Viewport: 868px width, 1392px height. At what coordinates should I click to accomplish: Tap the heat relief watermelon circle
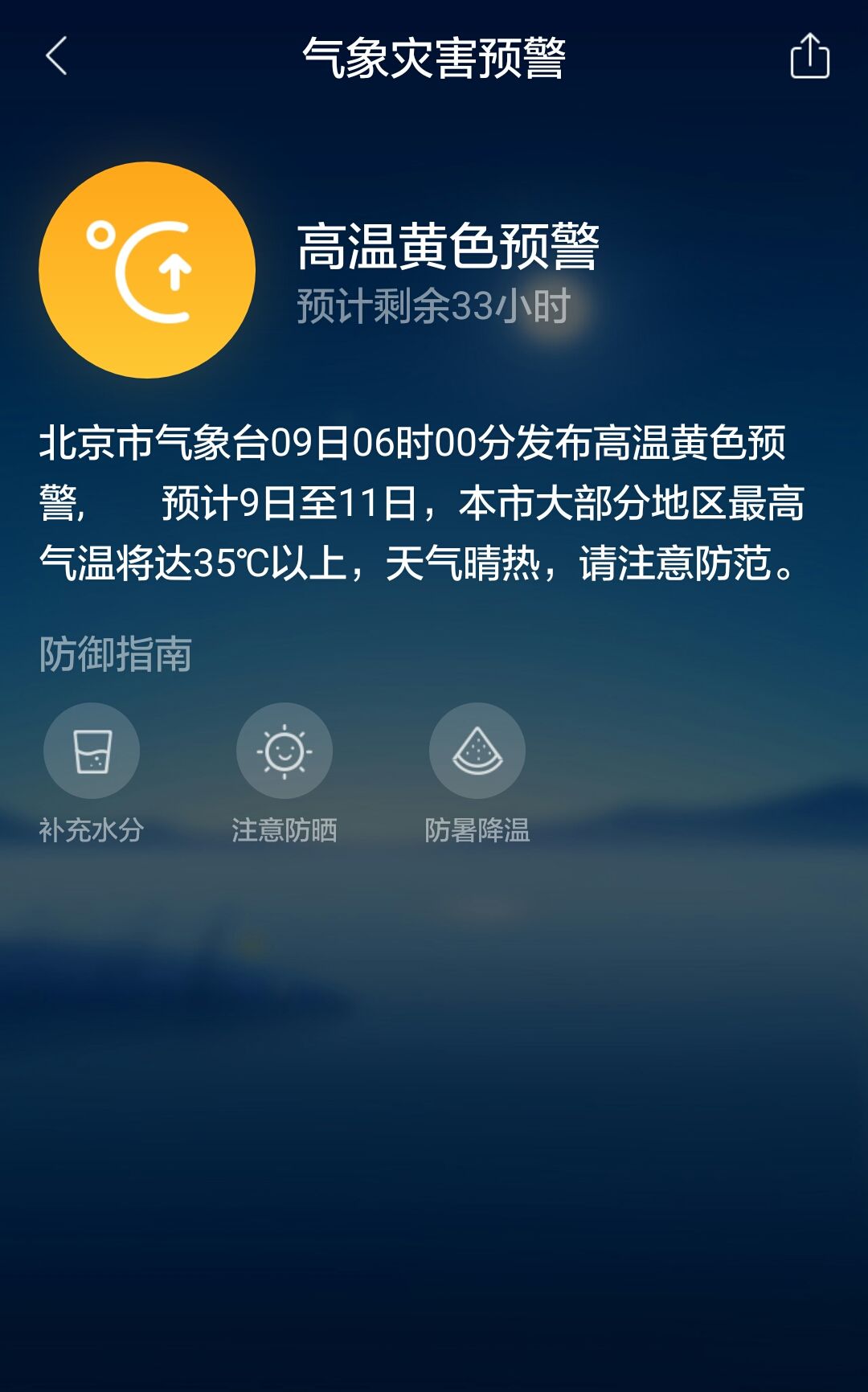point(477,750)
